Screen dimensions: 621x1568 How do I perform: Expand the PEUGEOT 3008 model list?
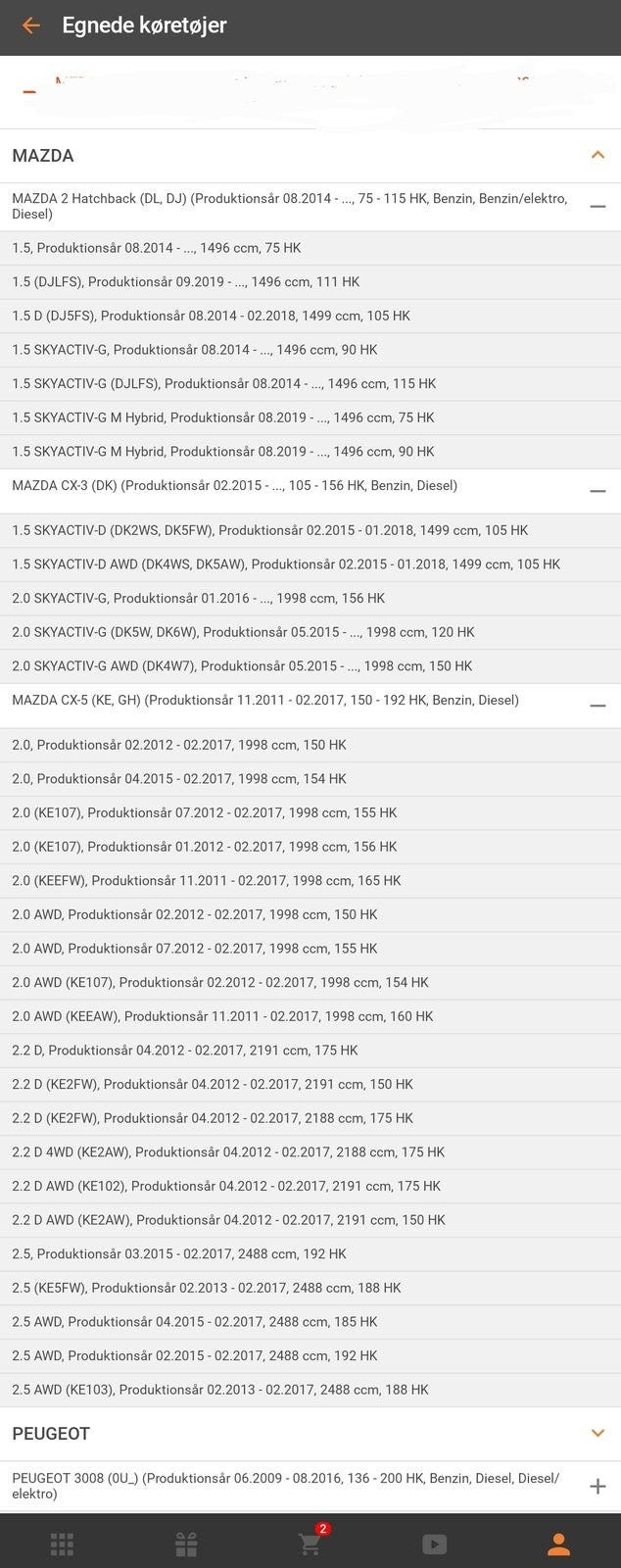[x=597, y=1486]
